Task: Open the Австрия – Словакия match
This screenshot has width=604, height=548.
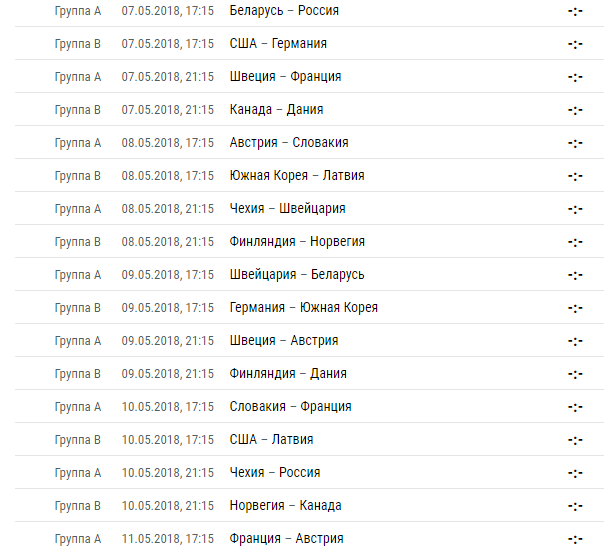Action: pos(288,143)
